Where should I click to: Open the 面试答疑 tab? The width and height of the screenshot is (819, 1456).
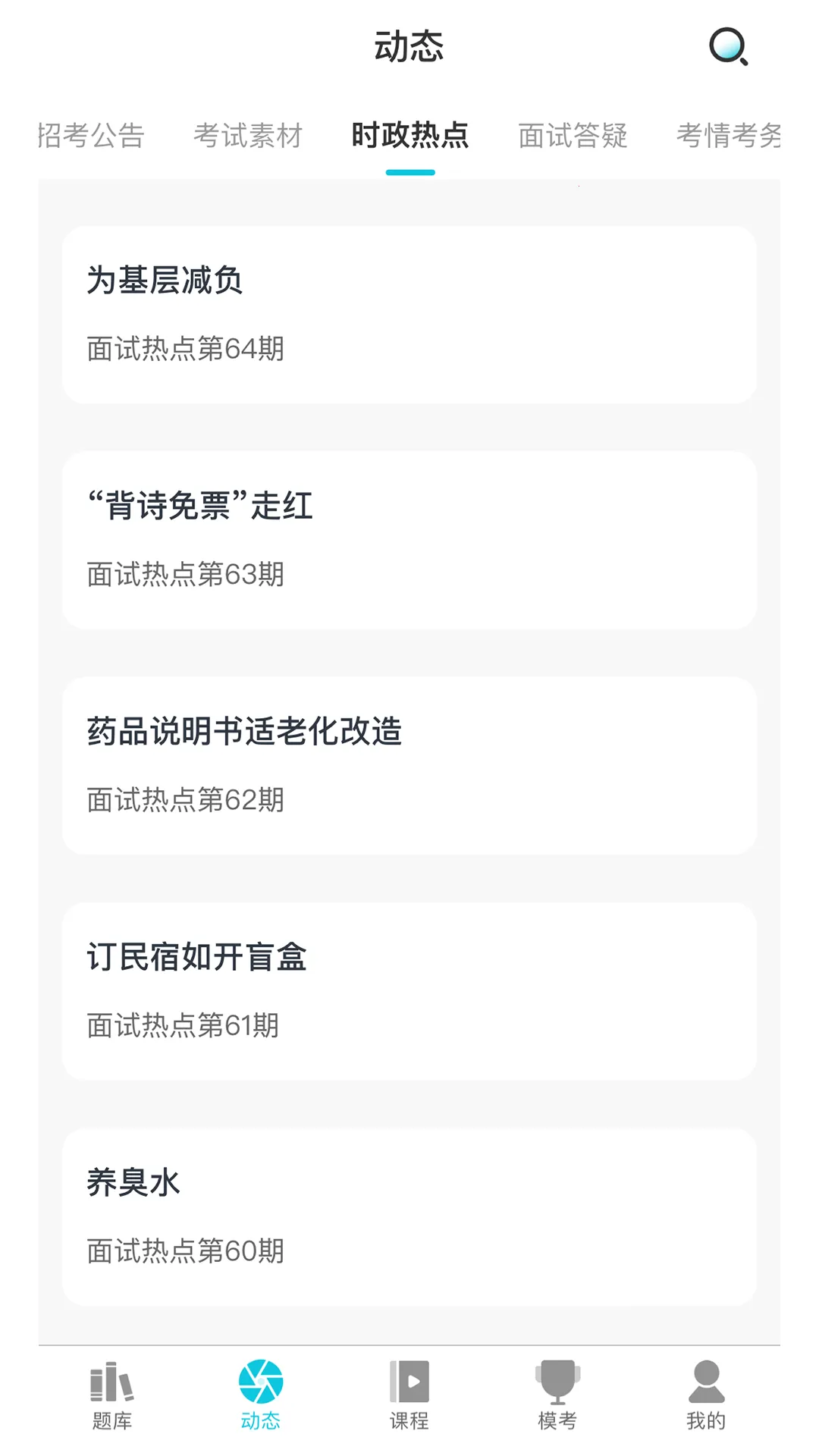(571, 135)
